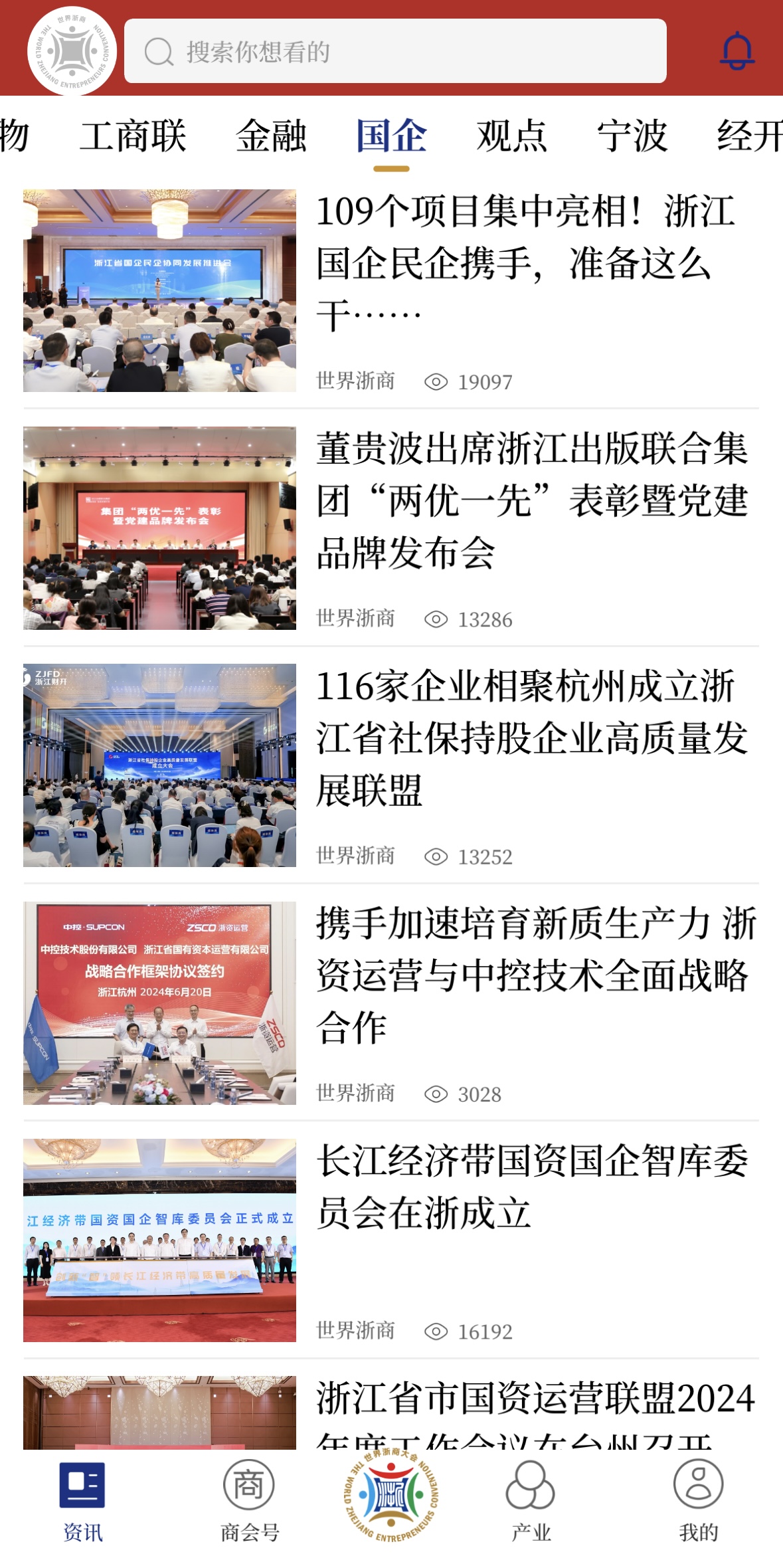
Task: Open article on 董贵波出席浙江出版联合集团
Action: (x=531, y=501)
